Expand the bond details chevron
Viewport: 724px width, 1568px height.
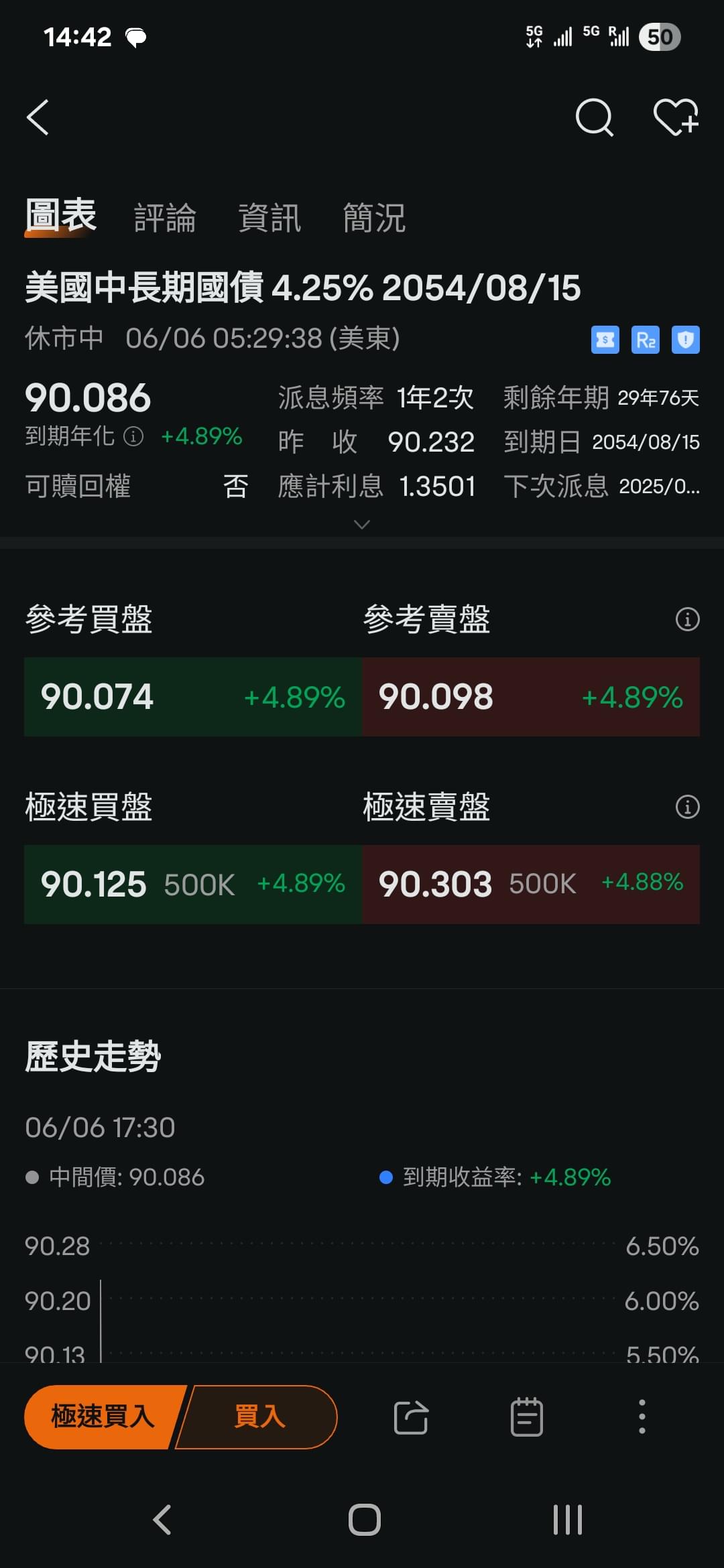click(x=362, y=524)
